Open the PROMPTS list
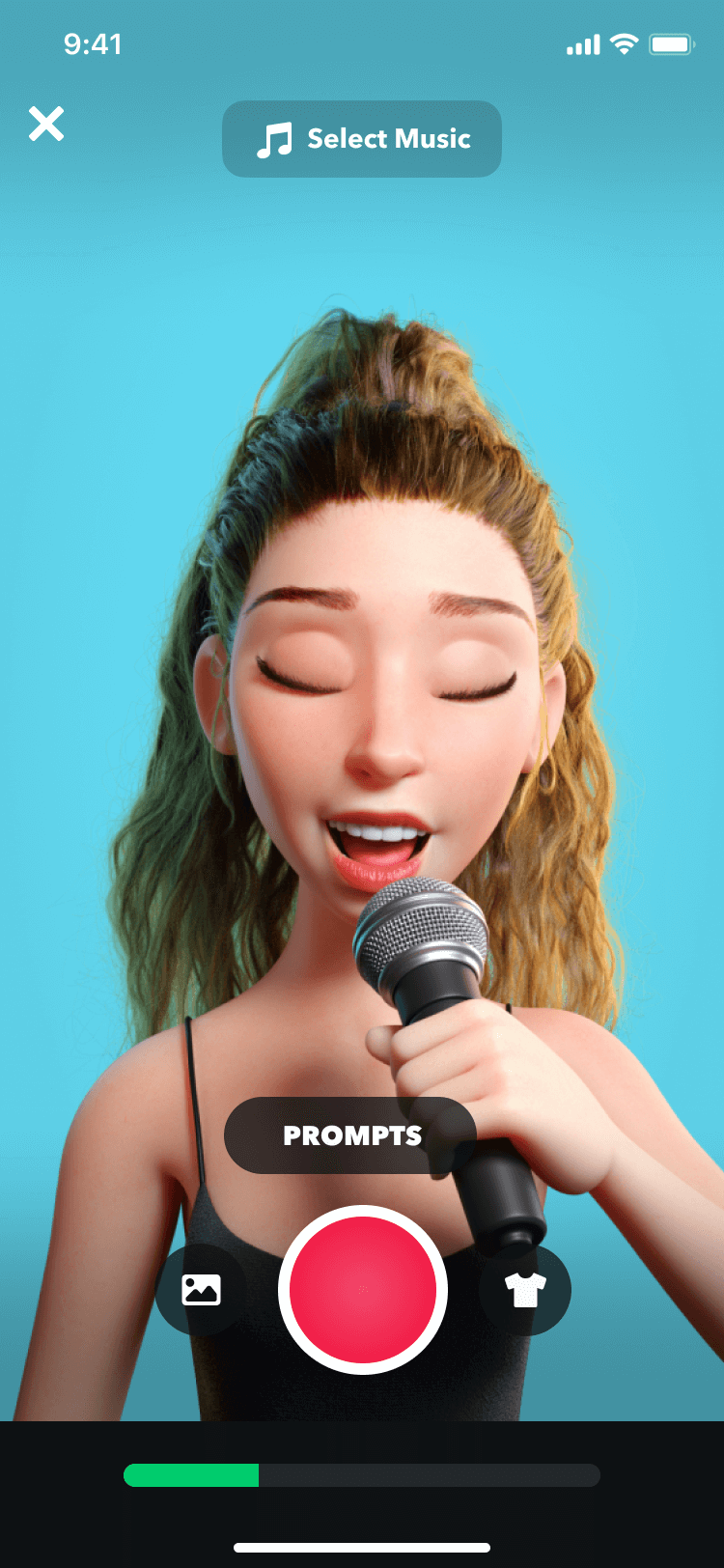724x1568 pixels. 350,1135
